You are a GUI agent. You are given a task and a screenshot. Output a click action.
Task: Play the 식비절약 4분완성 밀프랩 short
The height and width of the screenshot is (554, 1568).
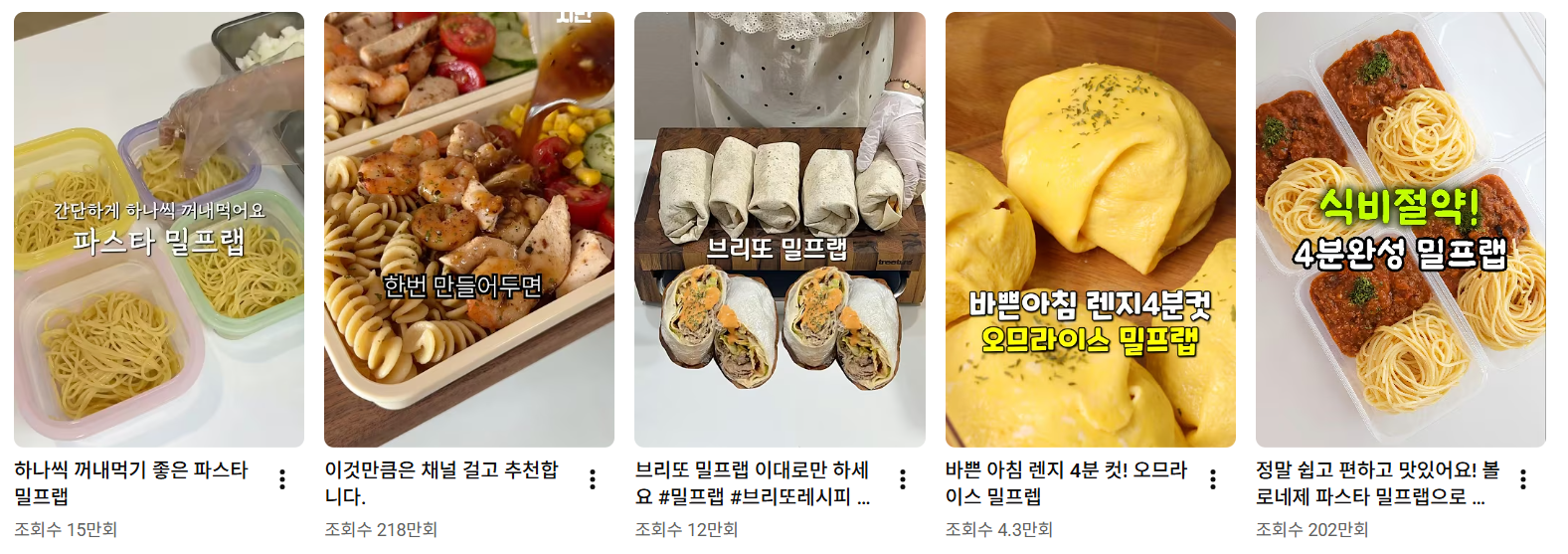click(x=1400, y=229)
